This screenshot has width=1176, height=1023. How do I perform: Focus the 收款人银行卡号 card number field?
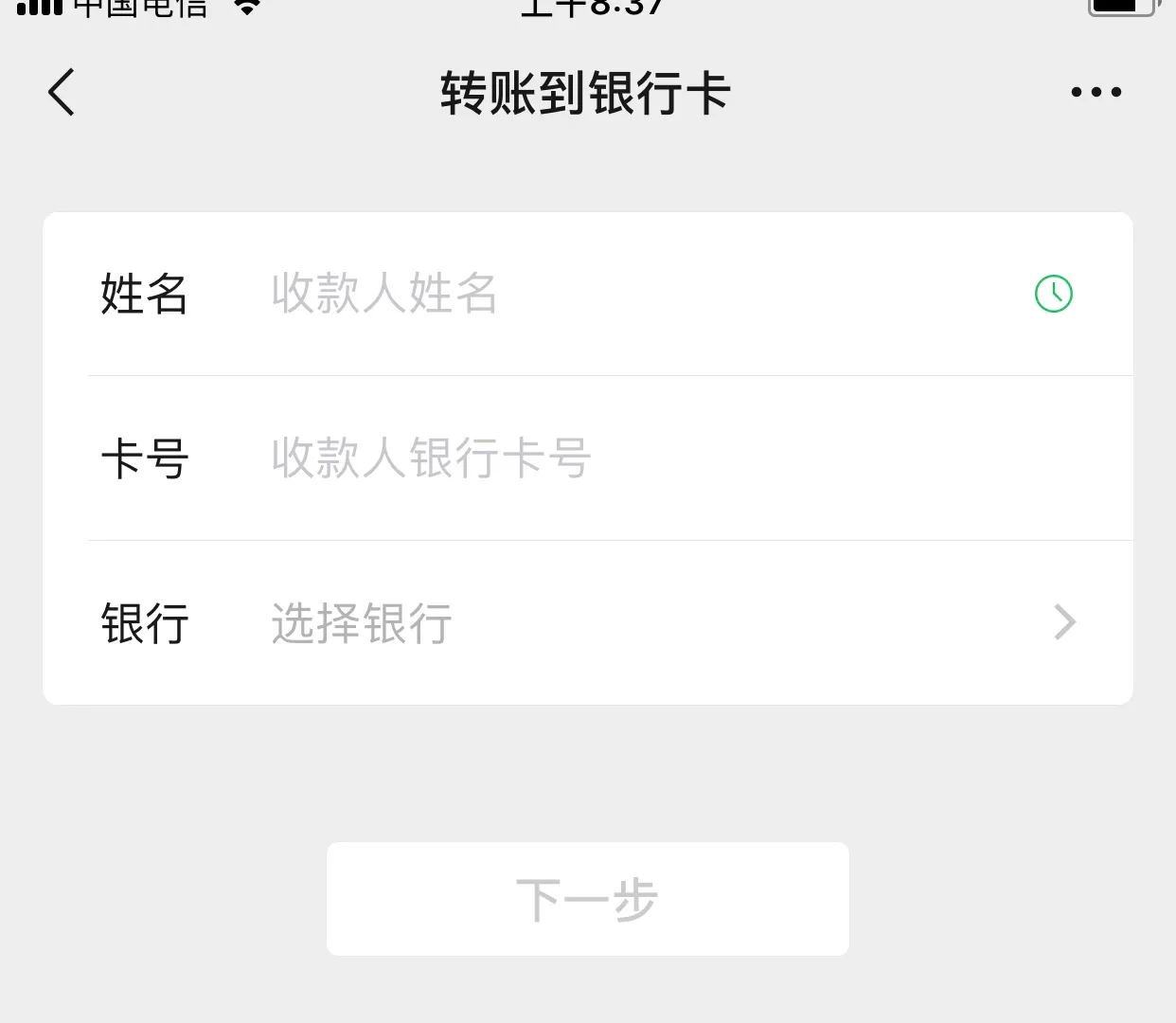[x=615, y=458]
